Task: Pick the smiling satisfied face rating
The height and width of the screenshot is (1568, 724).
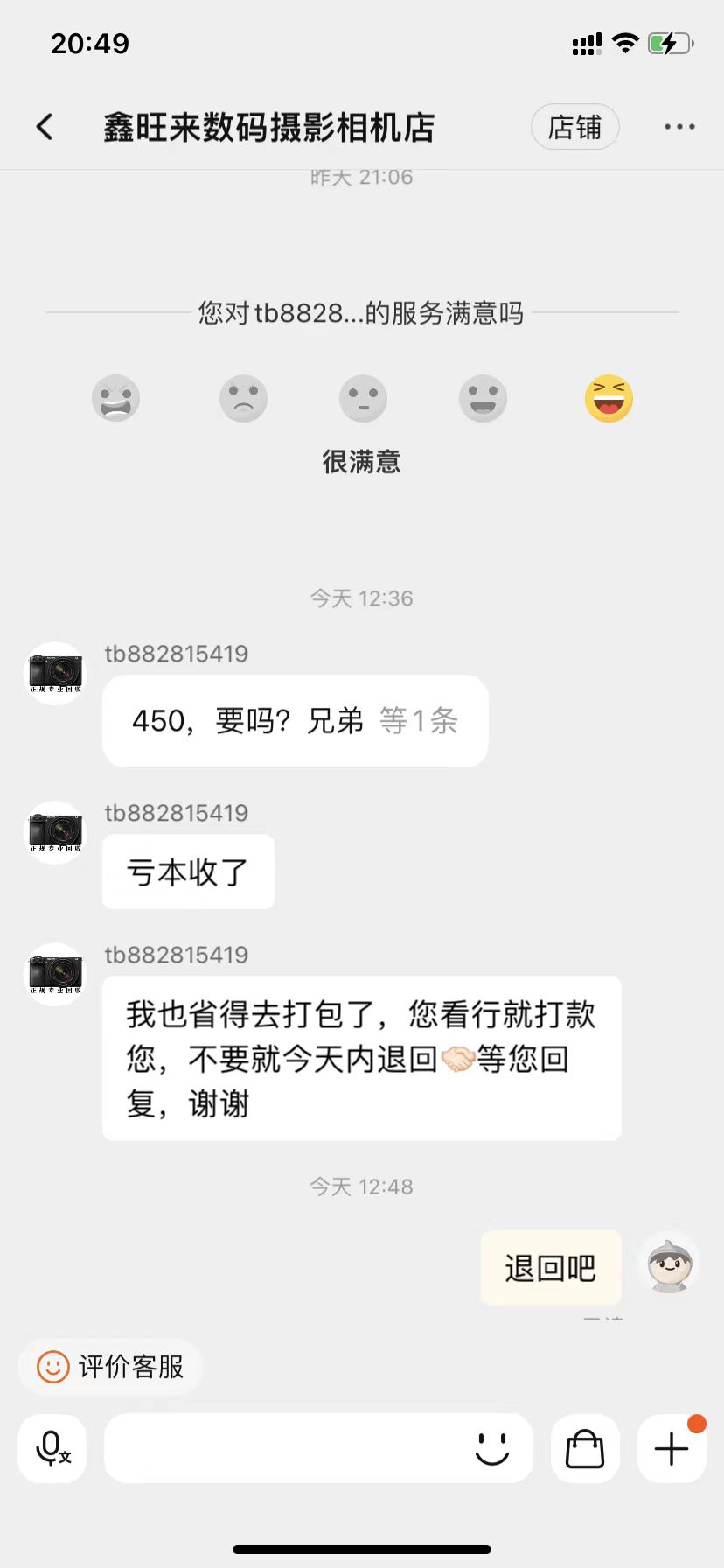Action: (483, 399)
